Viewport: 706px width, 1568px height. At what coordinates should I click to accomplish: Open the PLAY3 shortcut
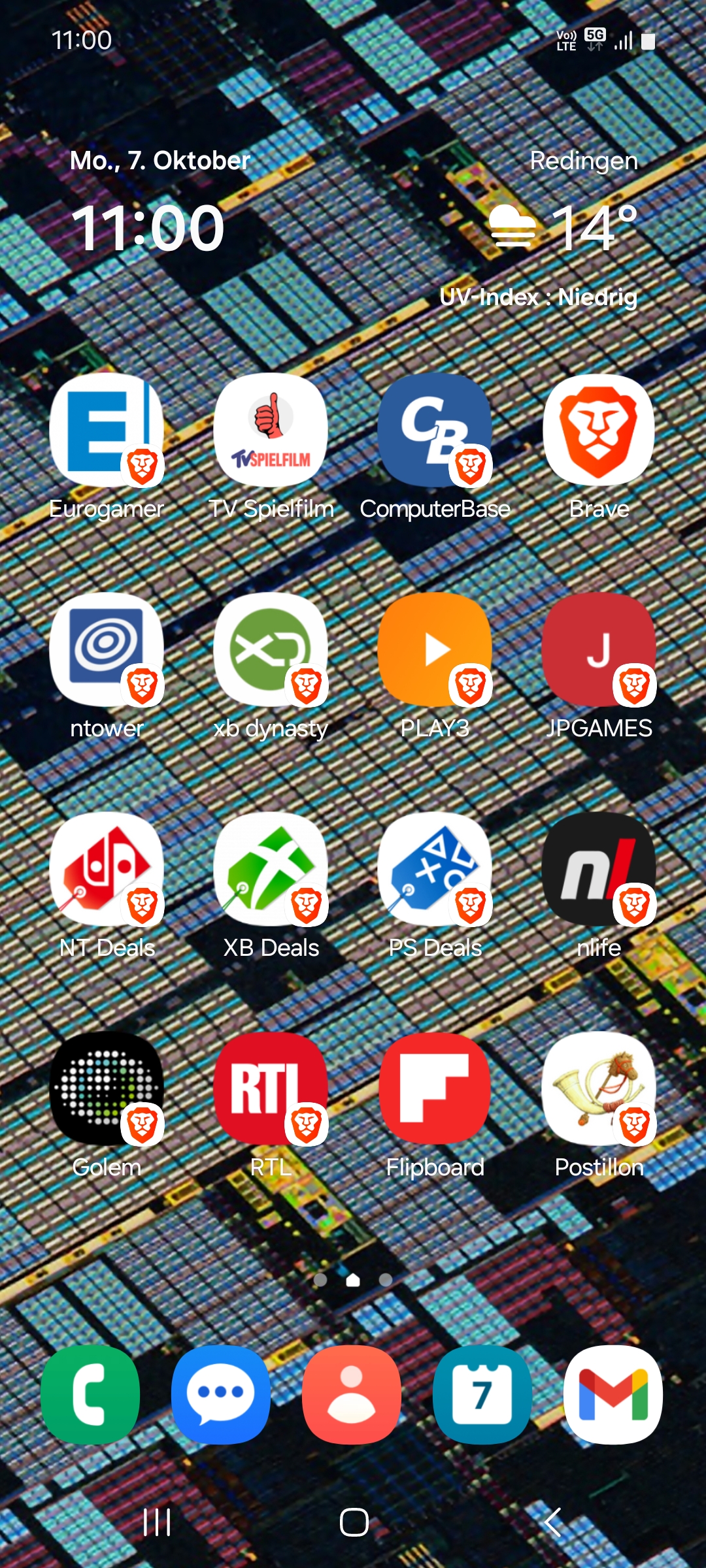pyautogui.click(x=435, y=650)
